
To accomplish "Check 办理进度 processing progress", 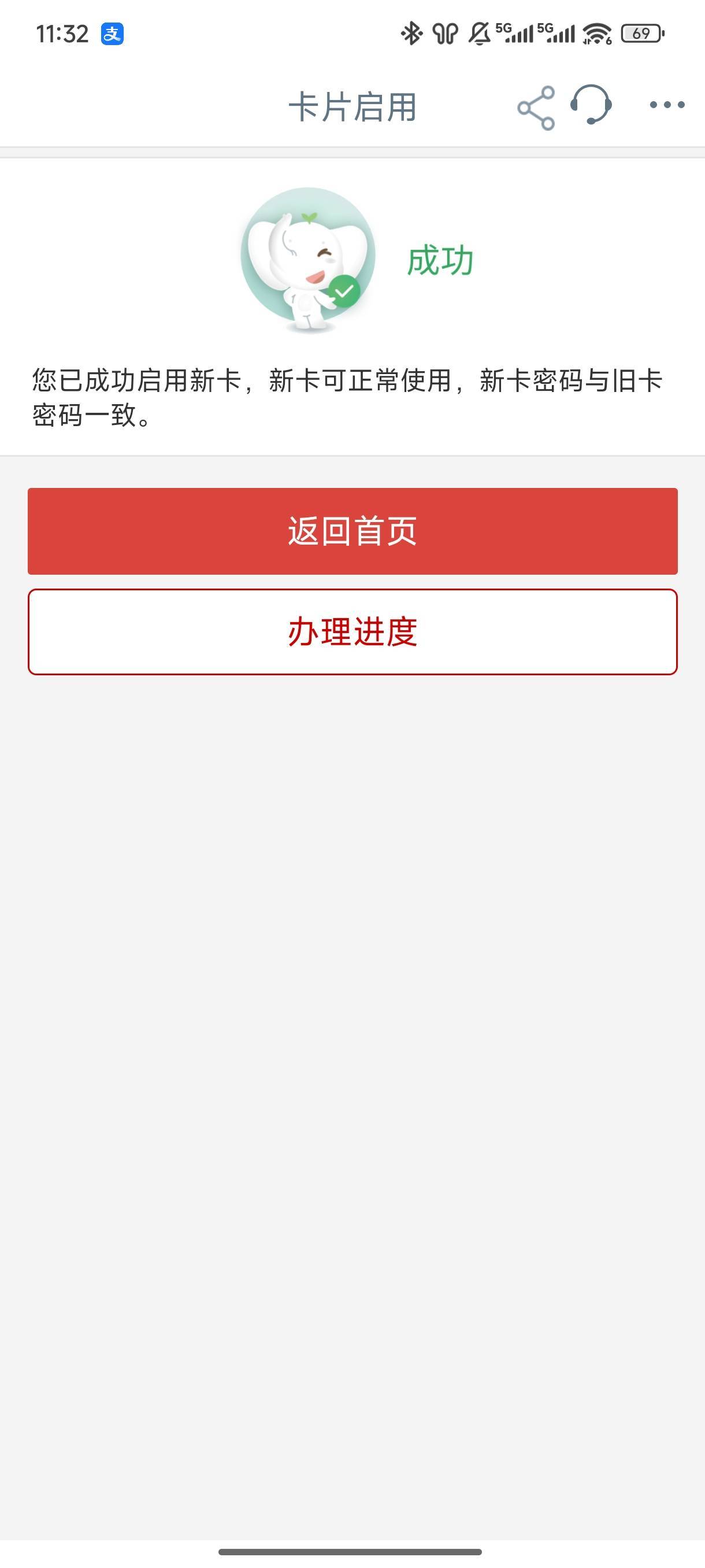I will point(352,631).
